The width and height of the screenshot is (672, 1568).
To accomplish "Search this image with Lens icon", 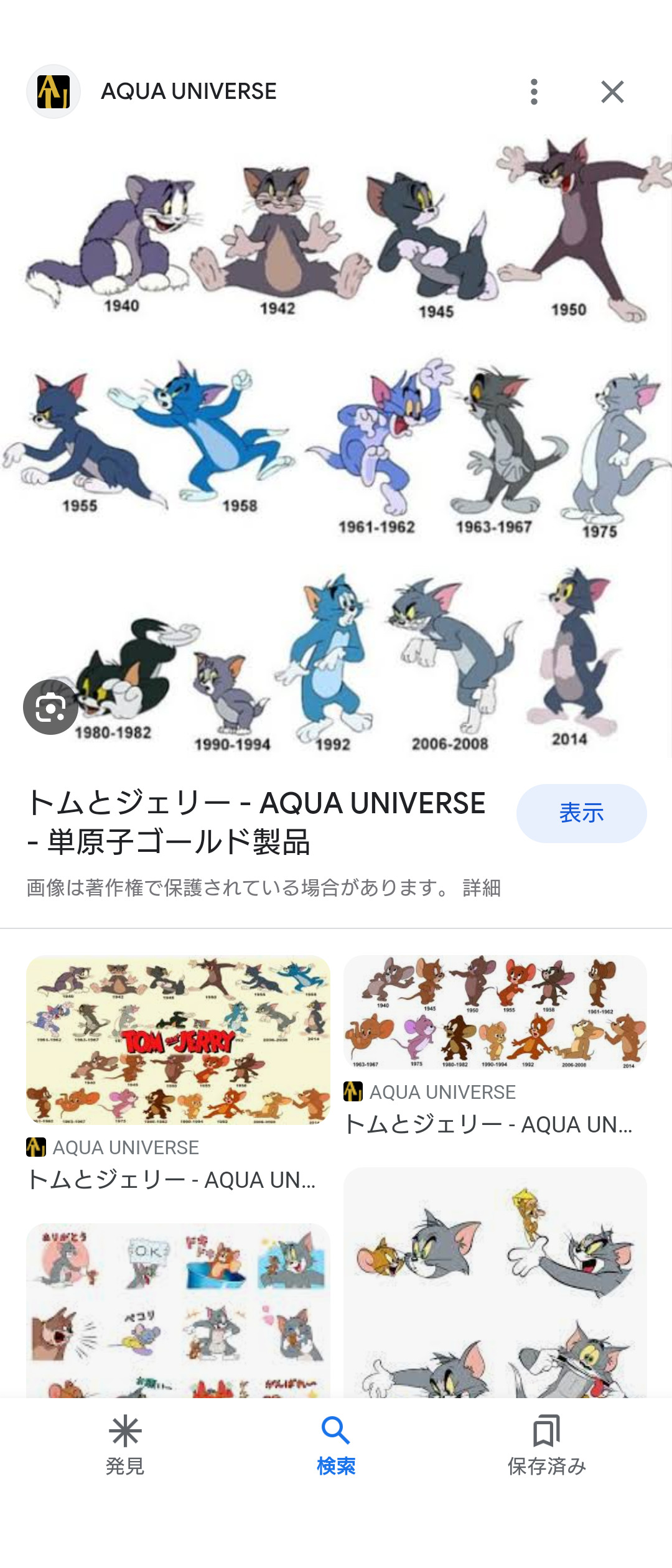I will click(x=50, y=707).
